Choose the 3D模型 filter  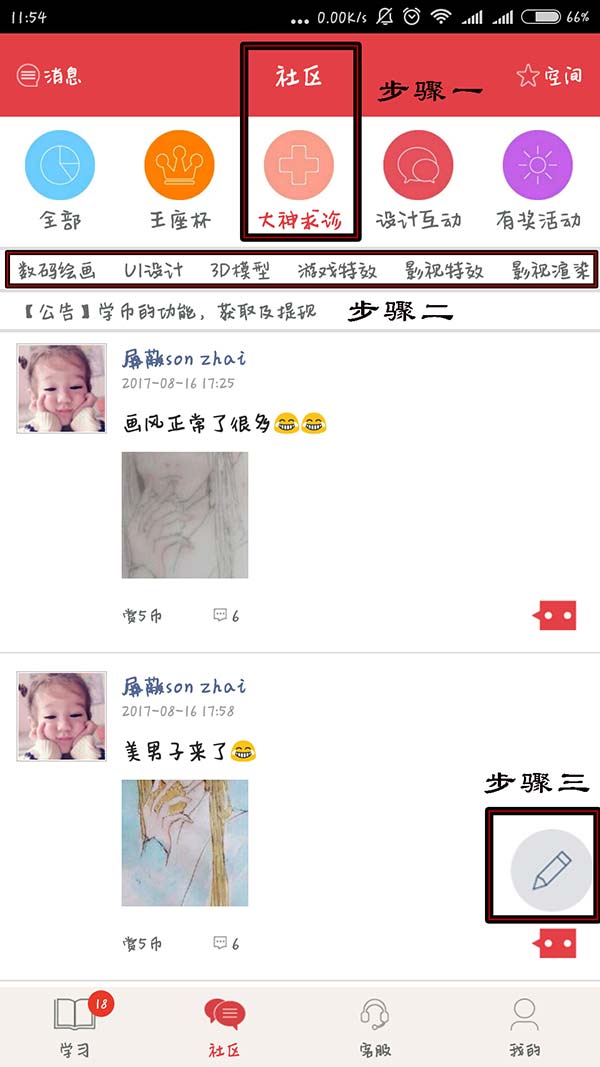[x=241, y=270]
